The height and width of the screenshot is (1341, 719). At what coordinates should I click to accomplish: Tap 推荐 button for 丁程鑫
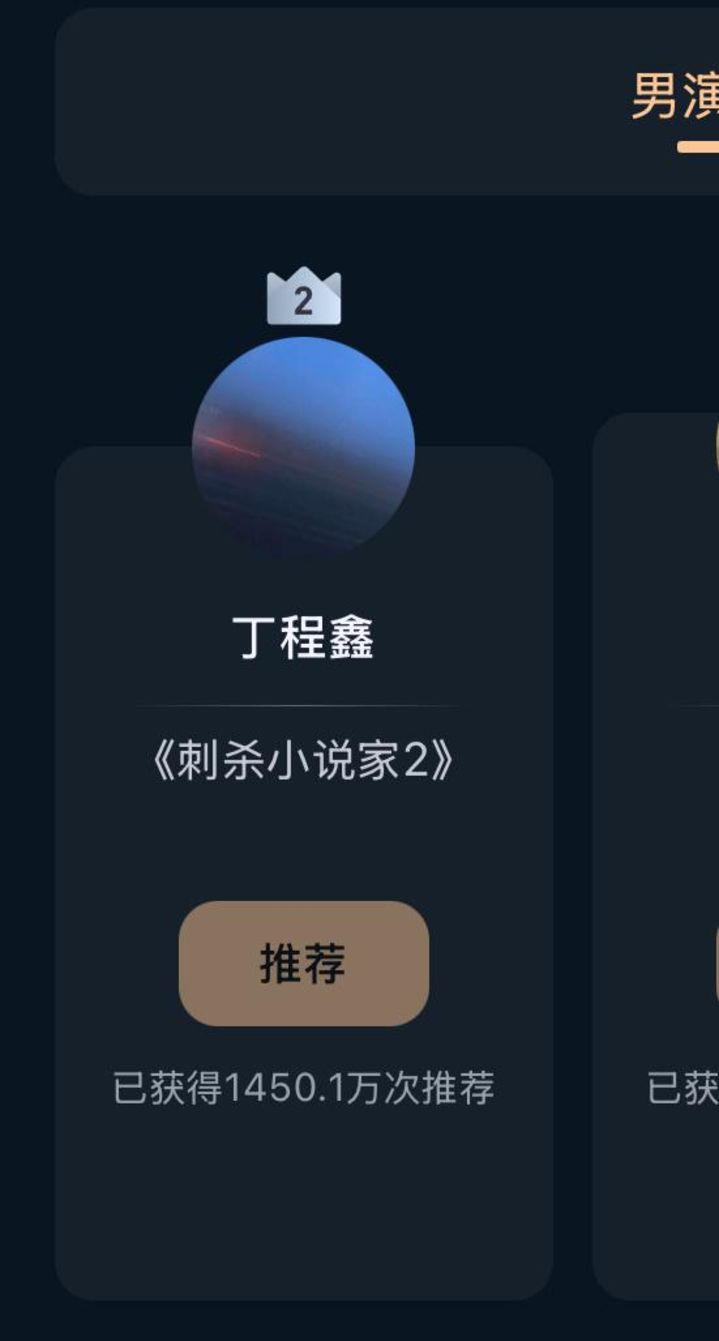tap(304, 963)
